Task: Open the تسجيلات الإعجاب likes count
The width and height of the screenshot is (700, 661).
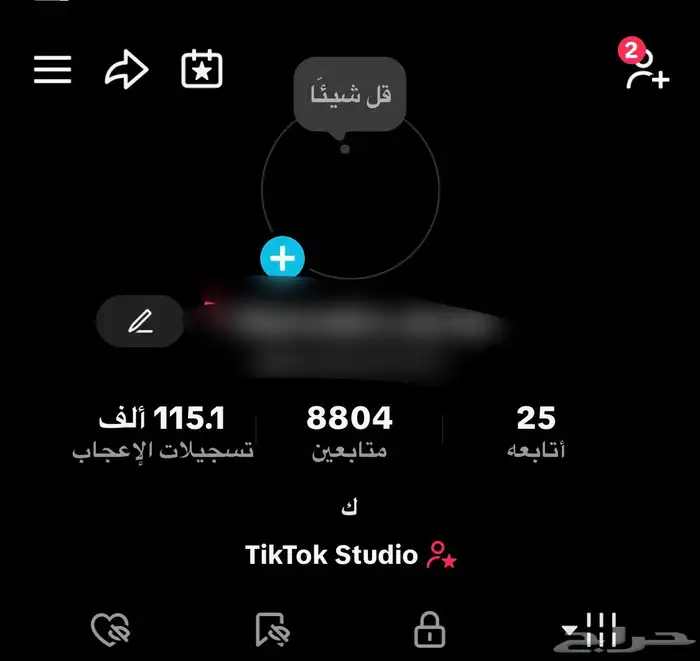Action: [x=162, y=431]
